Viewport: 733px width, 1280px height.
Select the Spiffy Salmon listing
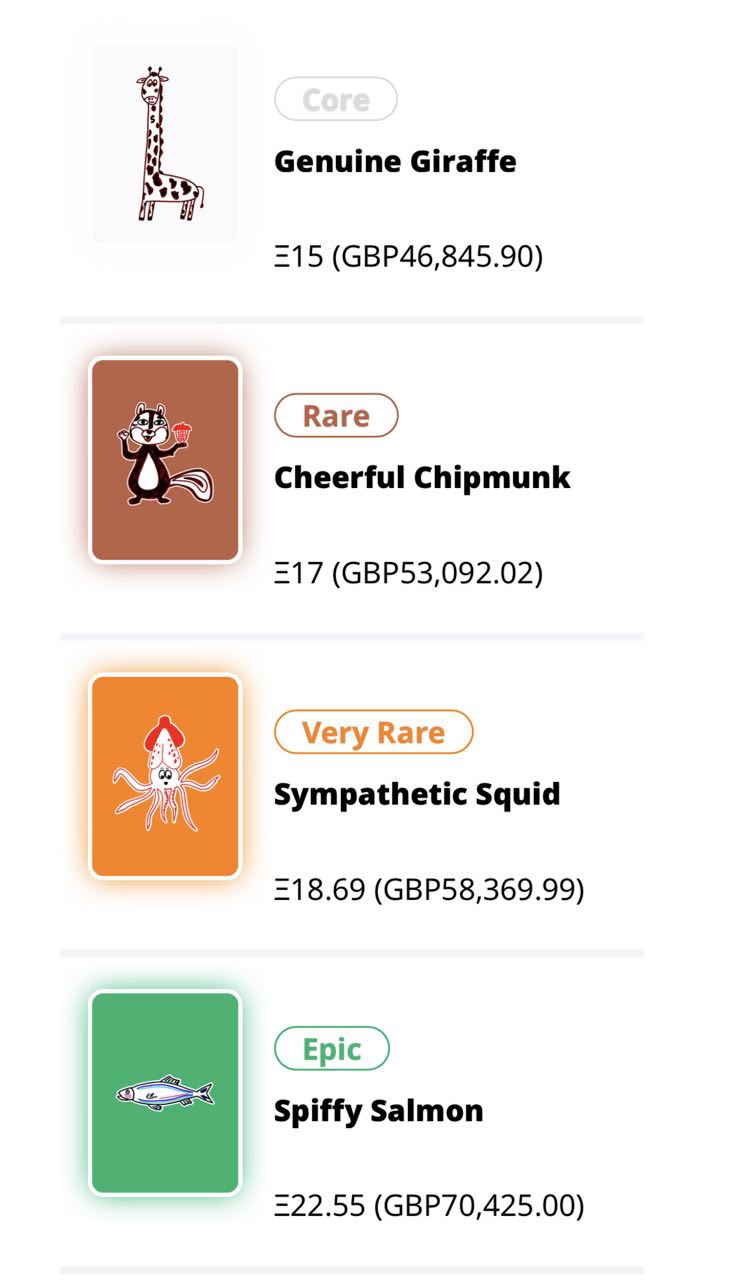click(351, 1111)
